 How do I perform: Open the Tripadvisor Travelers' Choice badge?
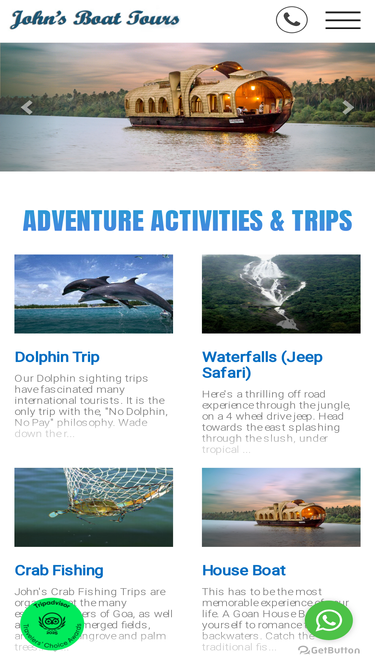click(x=52, y=624)
